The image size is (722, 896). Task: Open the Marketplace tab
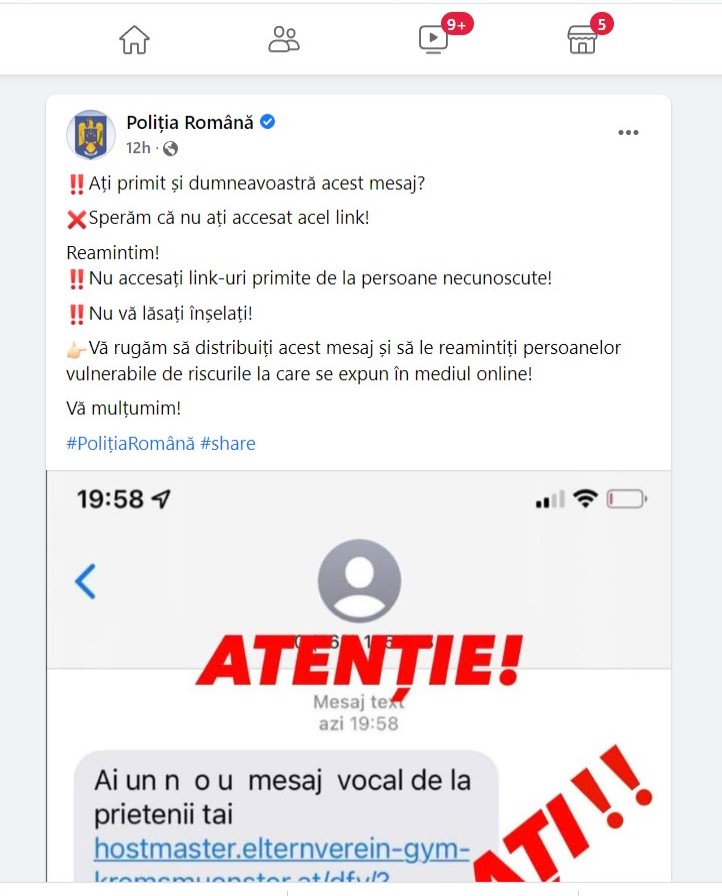point(582,39)
